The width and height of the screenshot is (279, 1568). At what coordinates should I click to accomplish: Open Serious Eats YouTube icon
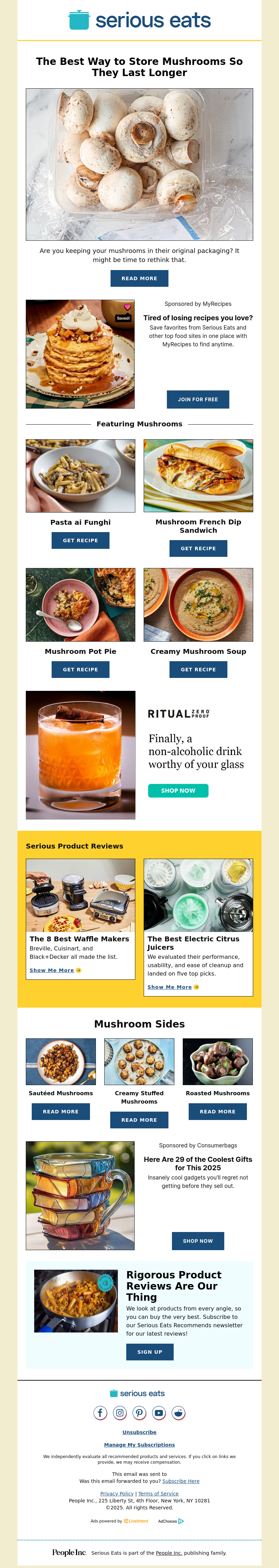pos(159,1413)
